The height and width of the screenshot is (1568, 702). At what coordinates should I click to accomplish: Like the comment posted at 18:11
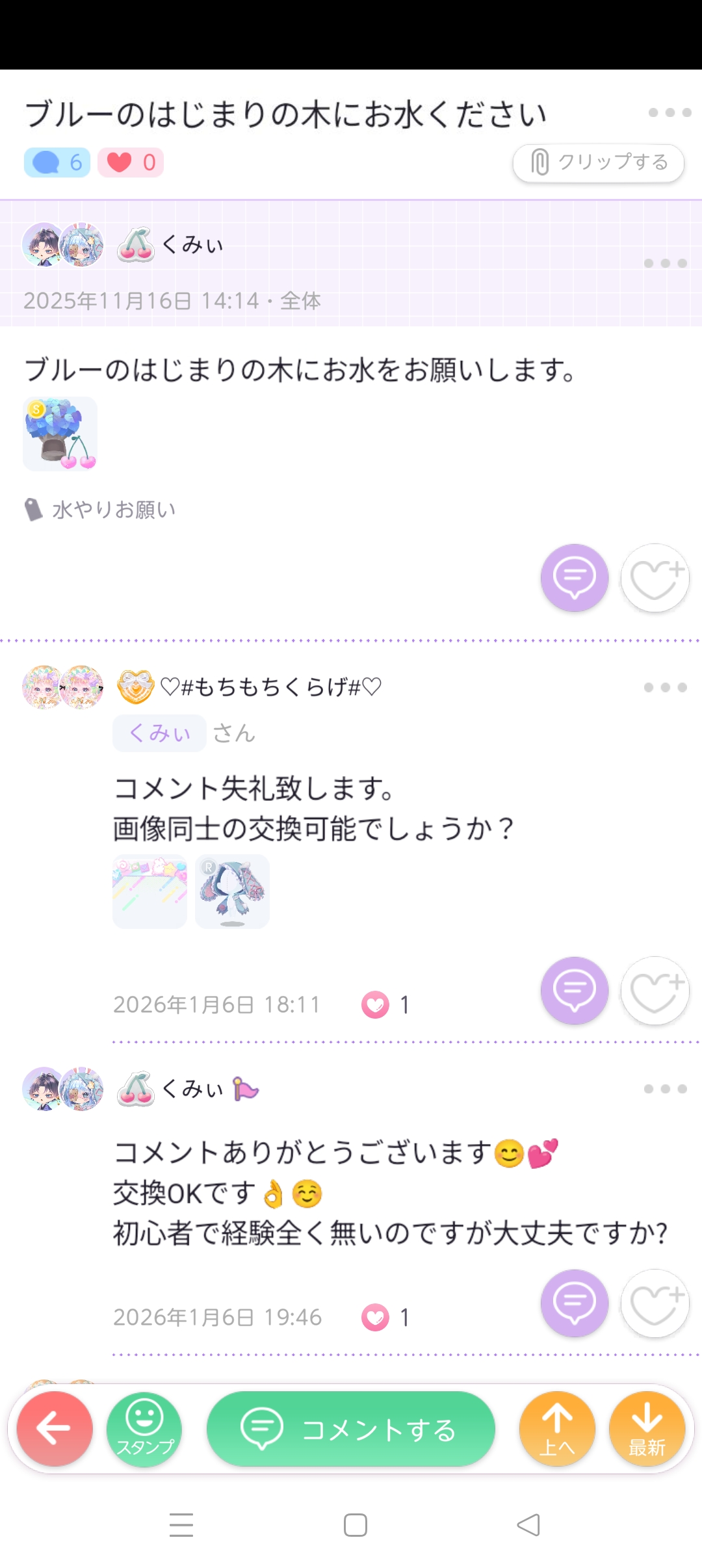tap(655, 990)
